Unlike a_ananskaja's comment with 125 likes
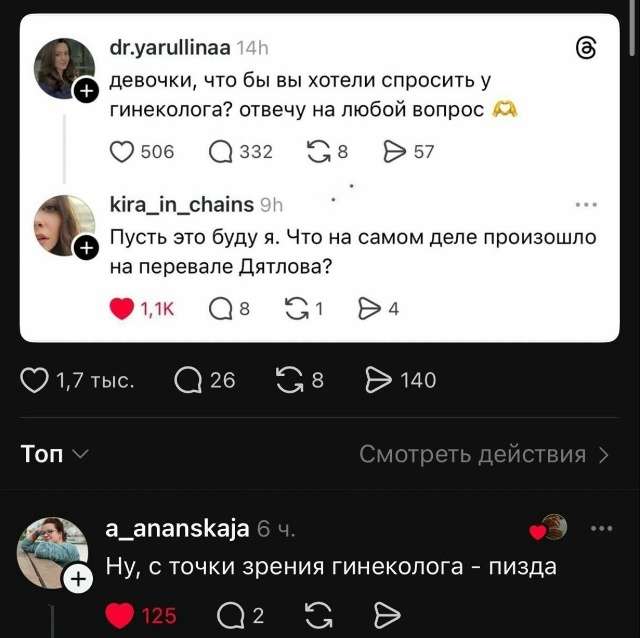The width and height of the screenshot is (640, 638). point(120,615)
